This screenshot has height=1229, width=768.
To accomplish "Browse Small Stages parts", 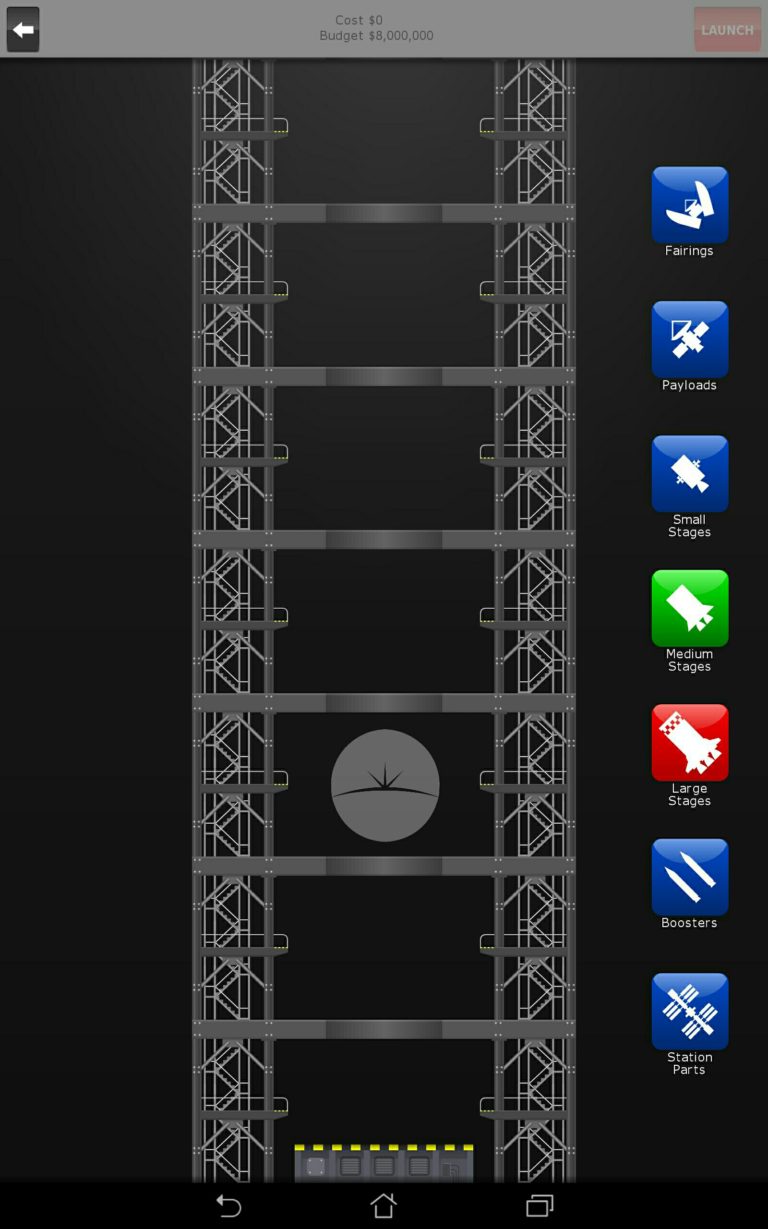I will tap(689, 474).
